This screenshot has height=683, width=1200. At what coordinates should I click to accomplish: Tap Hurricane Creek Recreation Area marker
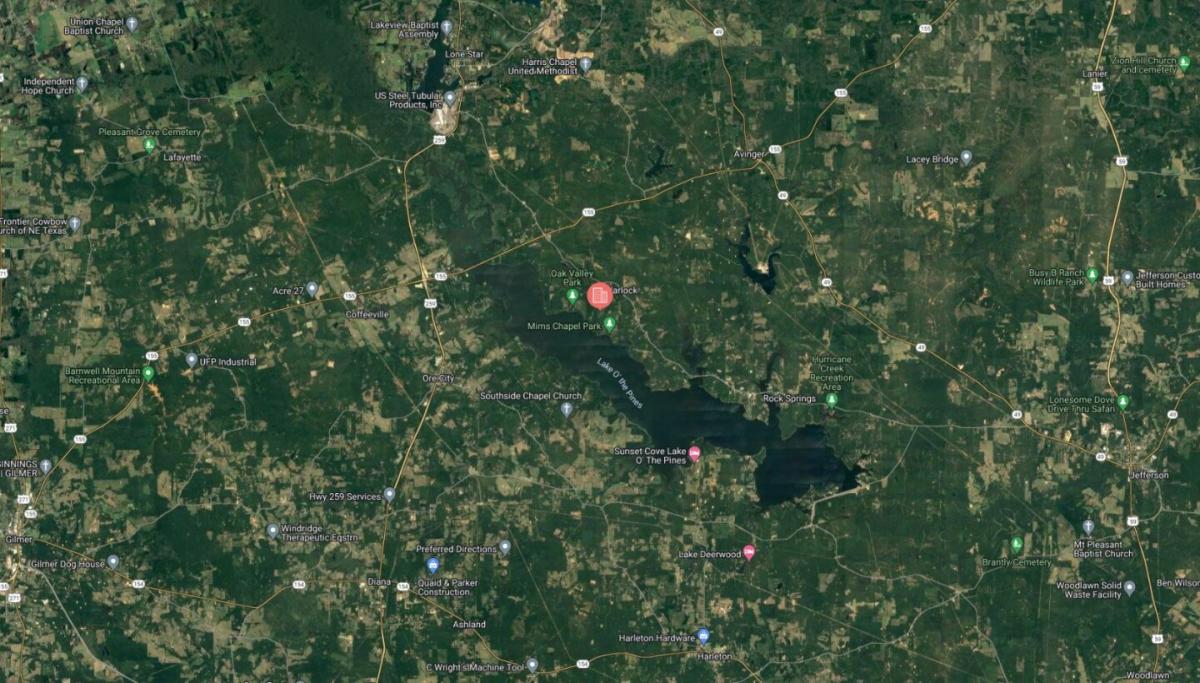click(831, 399)
